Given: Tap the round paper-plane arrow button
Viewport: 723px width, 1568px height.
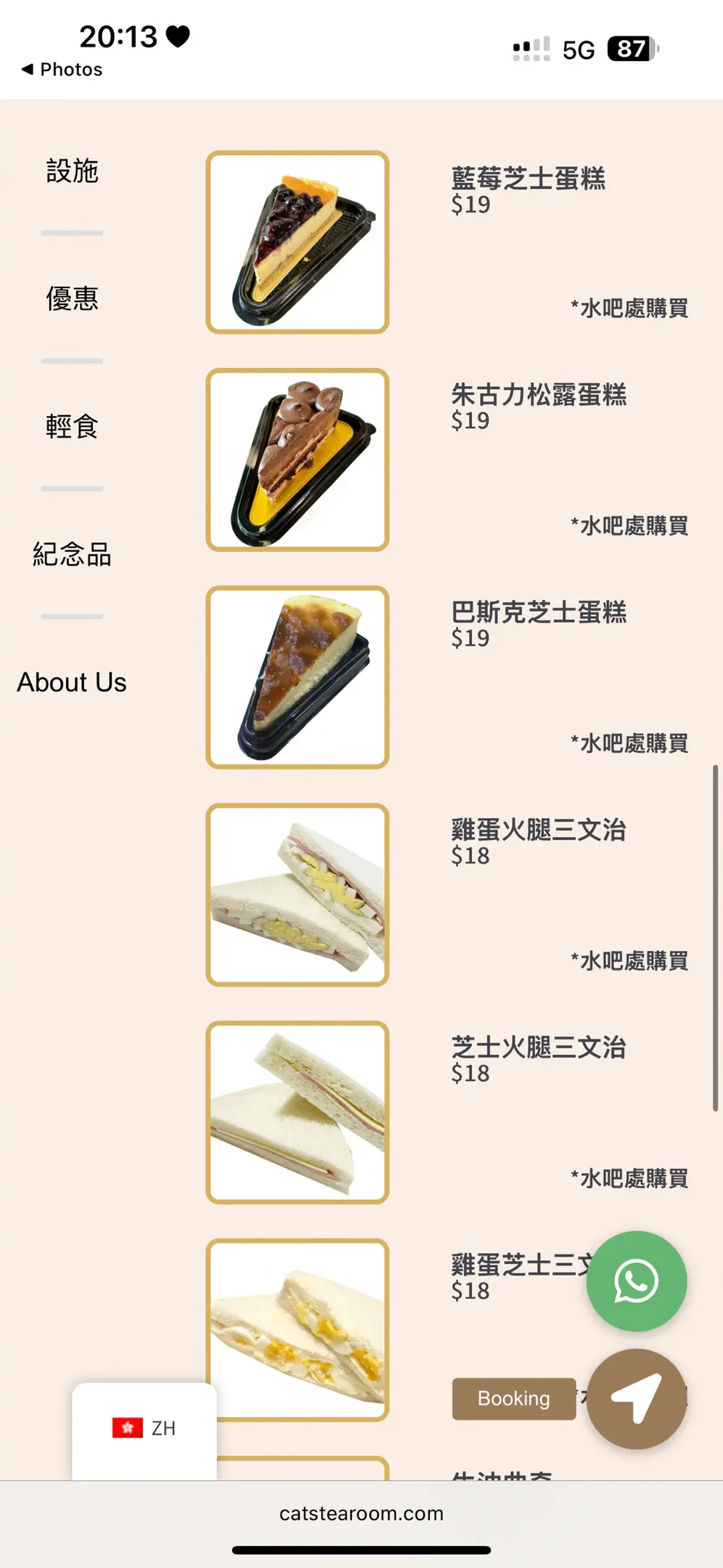Looking at the screenshot, I should click(636, 1398).
